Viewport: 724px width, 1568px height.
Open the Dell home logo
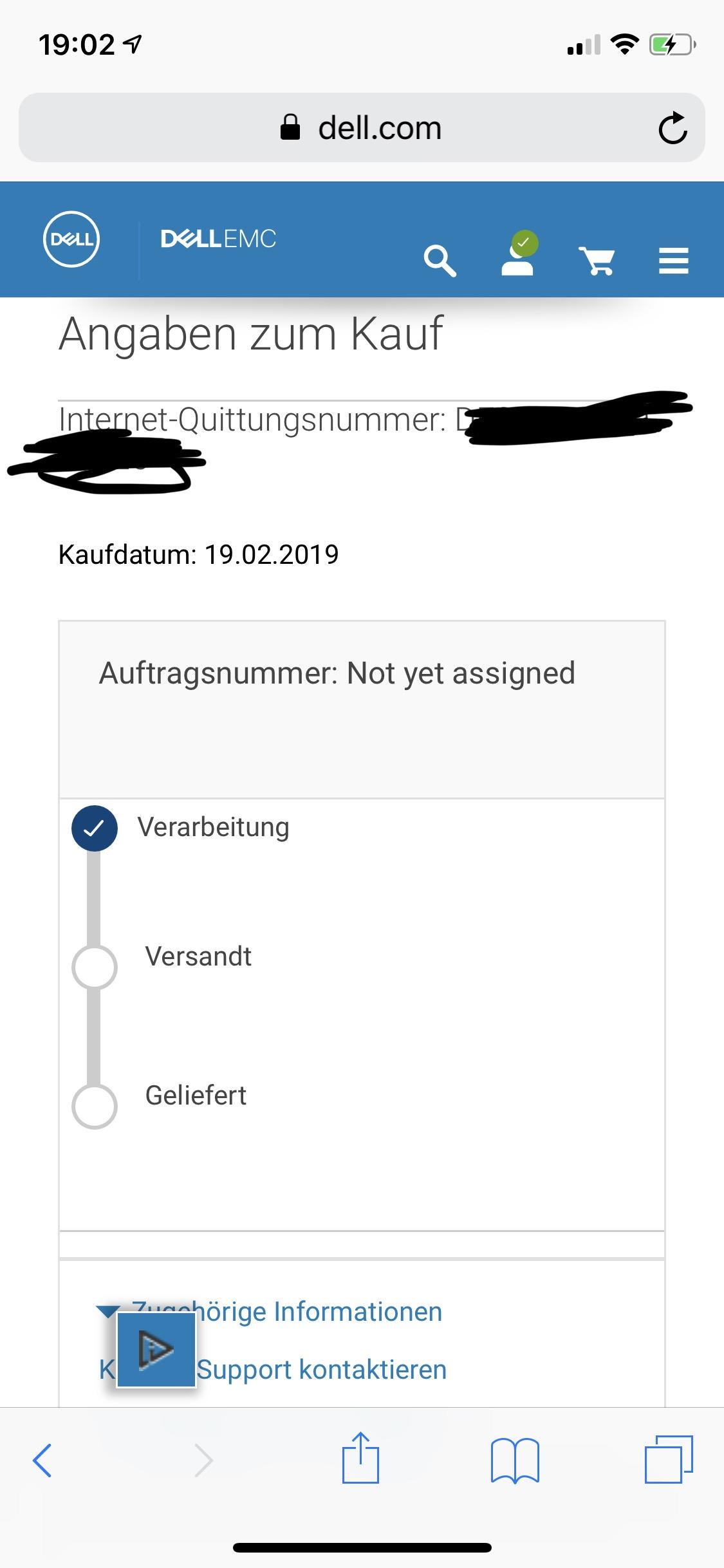click(71, 239)
